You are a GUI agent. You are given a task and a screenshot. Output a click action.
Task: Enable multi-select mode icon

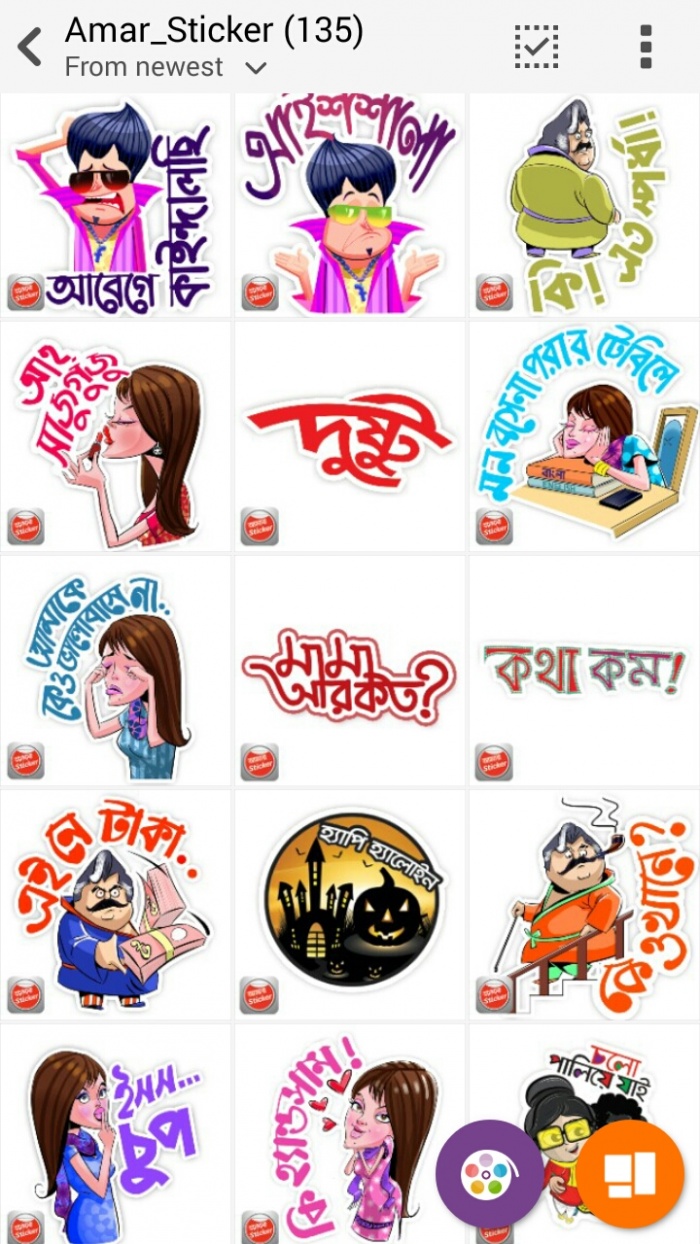[x=536, y=46]
